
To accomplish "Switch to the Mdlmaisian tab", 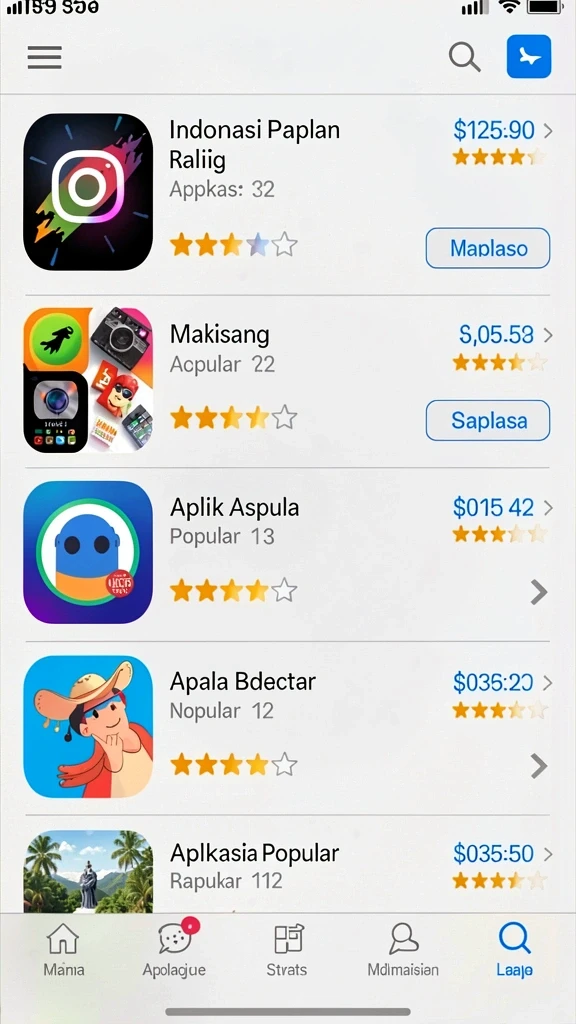I will tap(403, 950).
